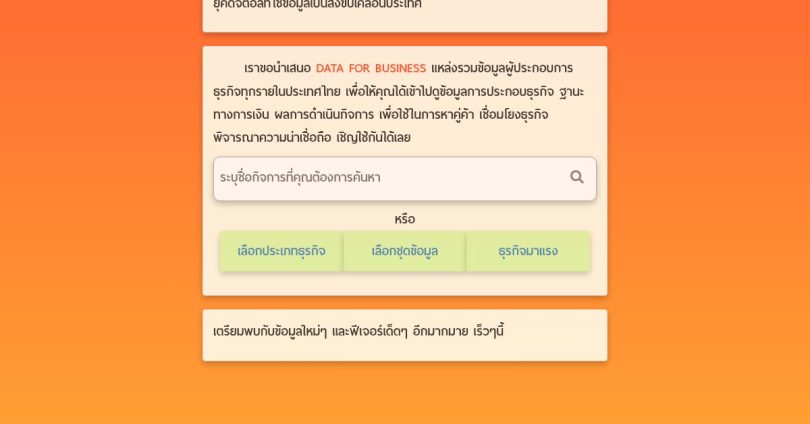Open the ธุรกิจมาแรง button
The width and height of the screenshot is (810, 424).
(x=528, y=251)
